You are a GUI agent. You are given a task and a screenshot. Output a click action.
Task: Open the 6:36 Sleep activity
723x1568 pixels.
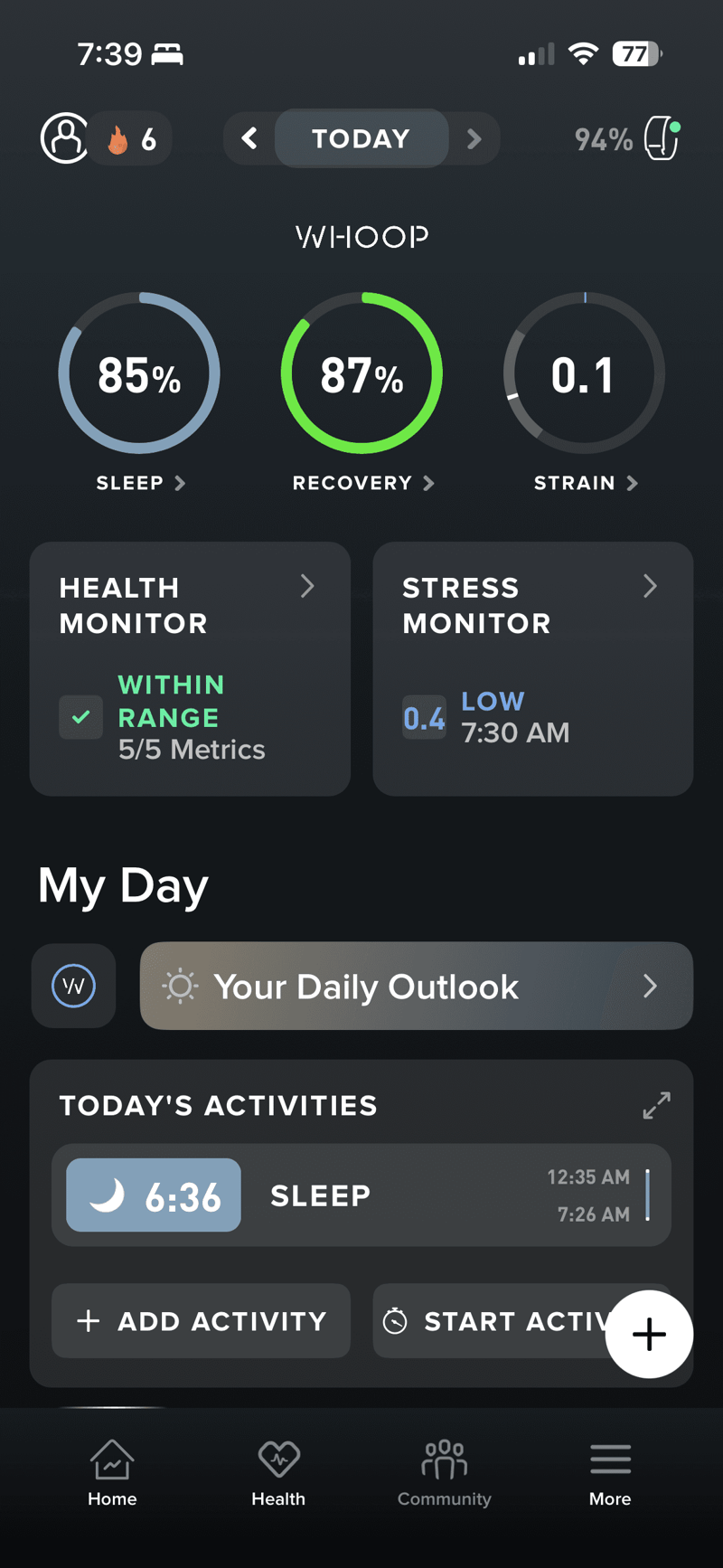[361, 1195]
